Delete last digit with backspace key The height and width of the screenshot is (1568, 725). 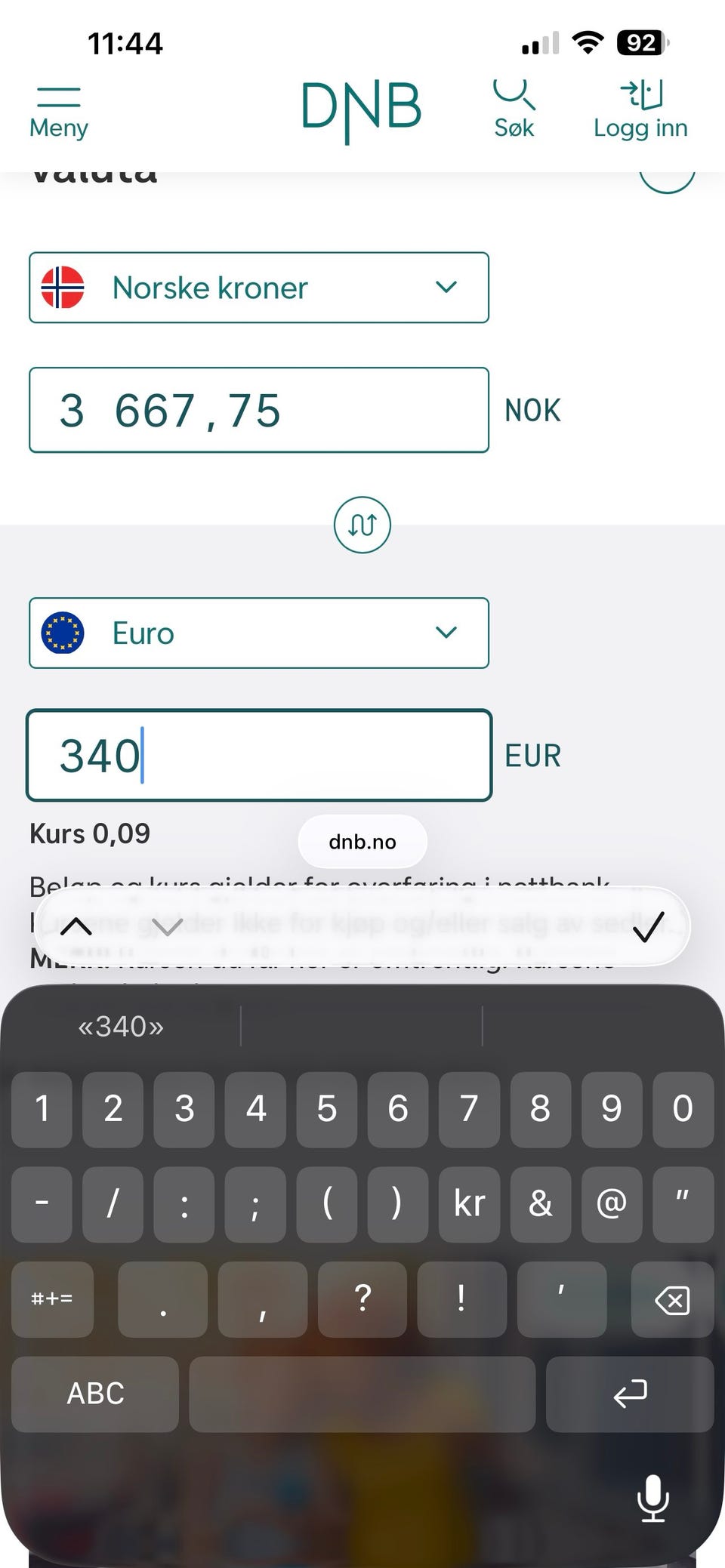coord(672,1299)
